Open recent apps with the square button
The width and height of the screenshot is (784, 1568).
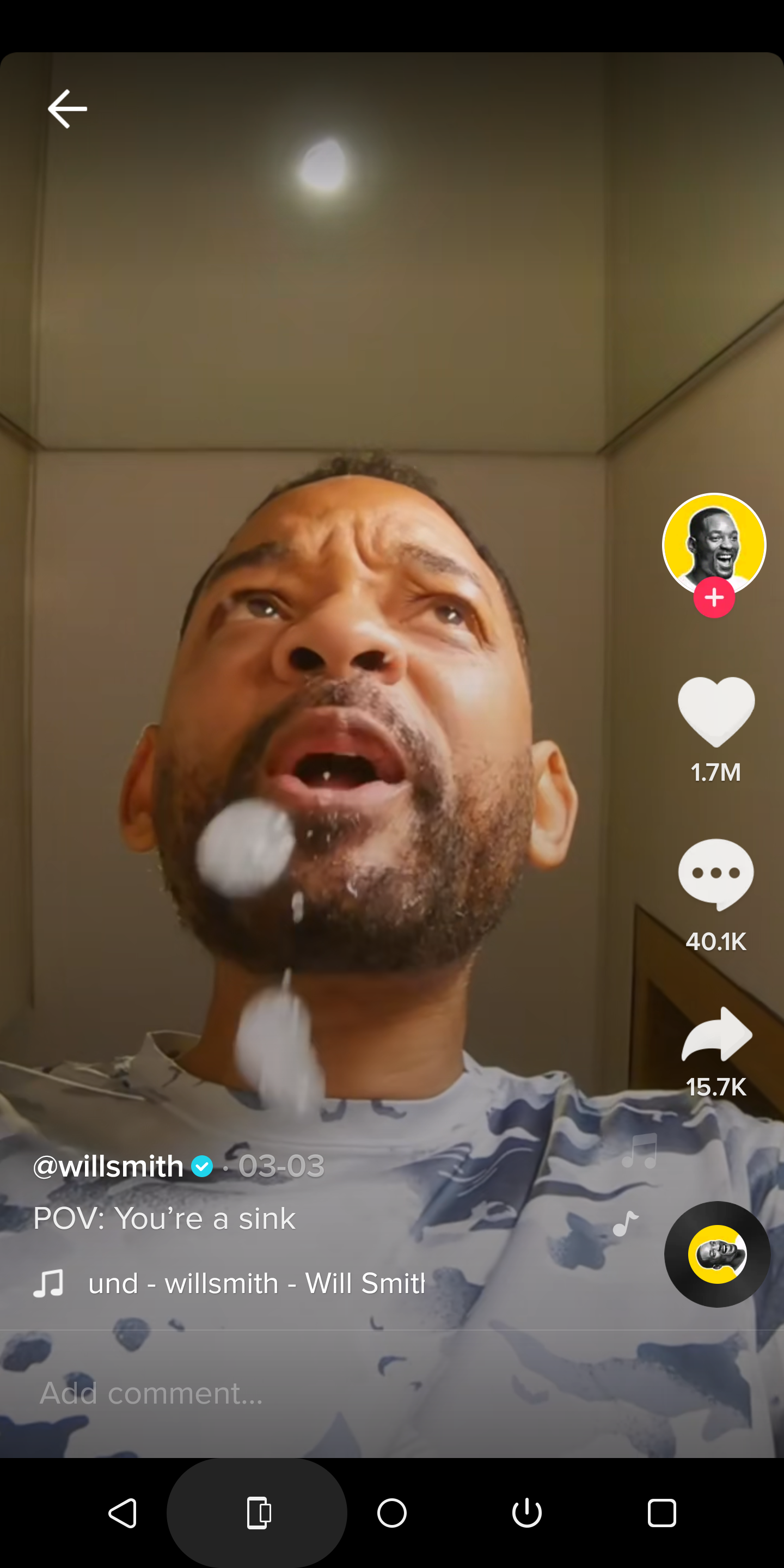[x=661, y=1514]
